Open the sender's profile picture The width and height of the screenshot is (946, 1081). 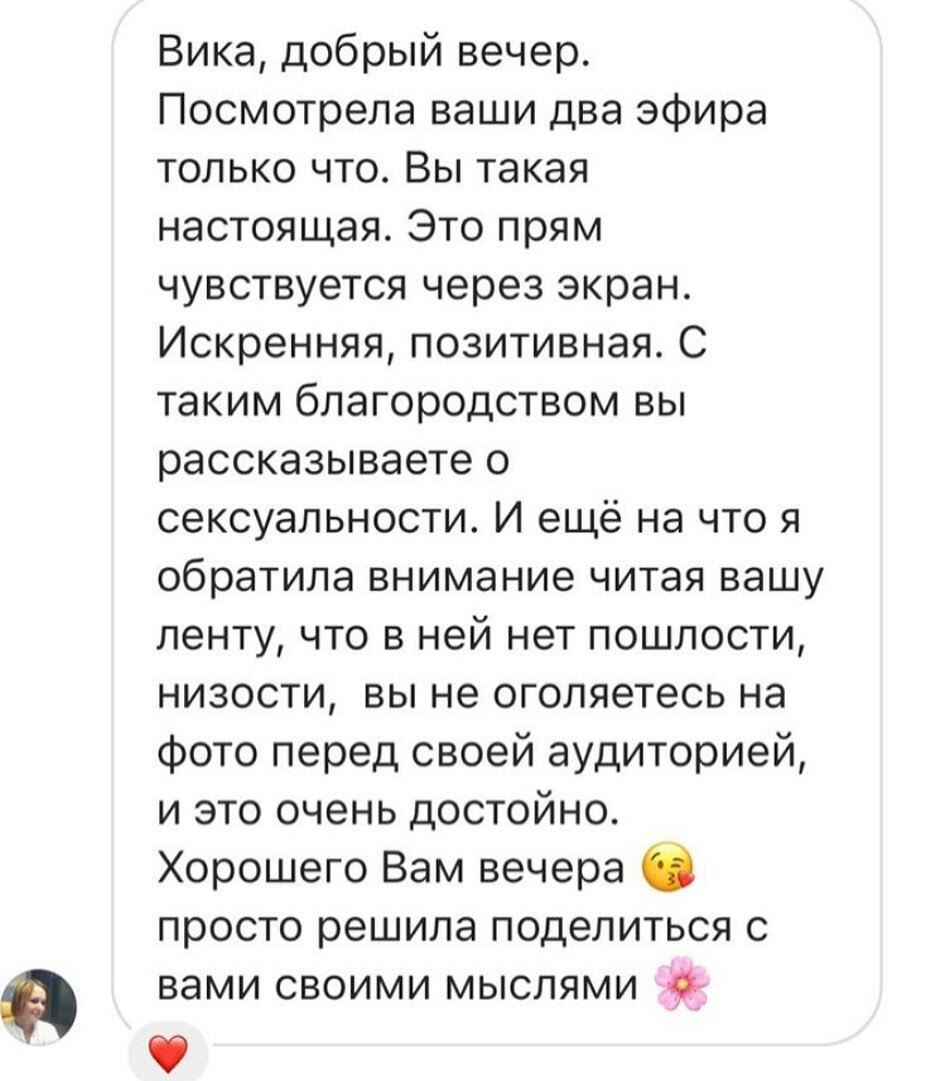tap(40, 1007)
